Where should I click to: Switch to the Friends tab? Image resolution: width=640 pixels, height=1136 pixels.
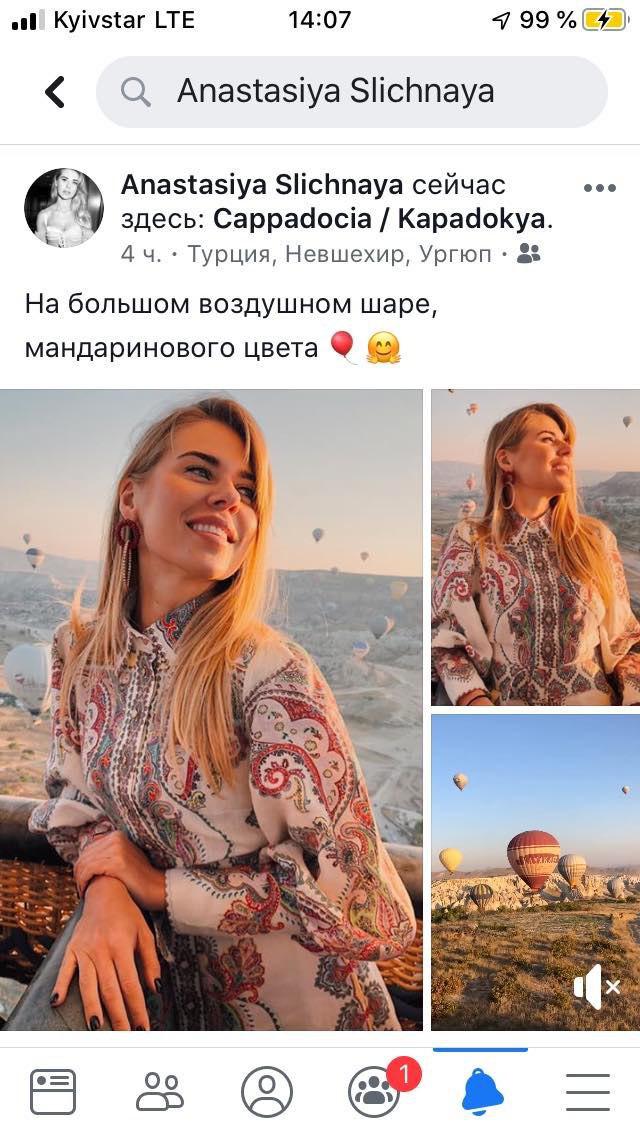(x=160, y=1091)
